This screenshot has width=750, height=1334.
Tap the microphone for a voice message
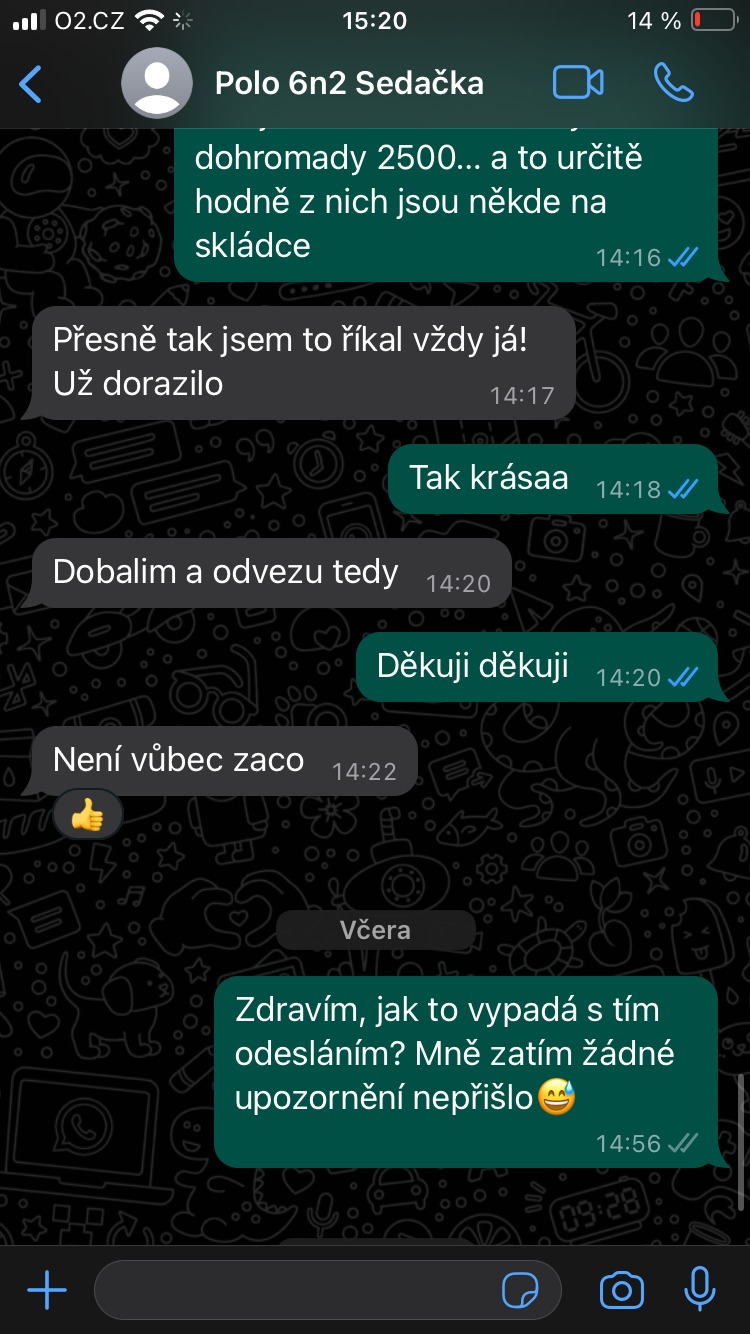[x=700, y=1289]
